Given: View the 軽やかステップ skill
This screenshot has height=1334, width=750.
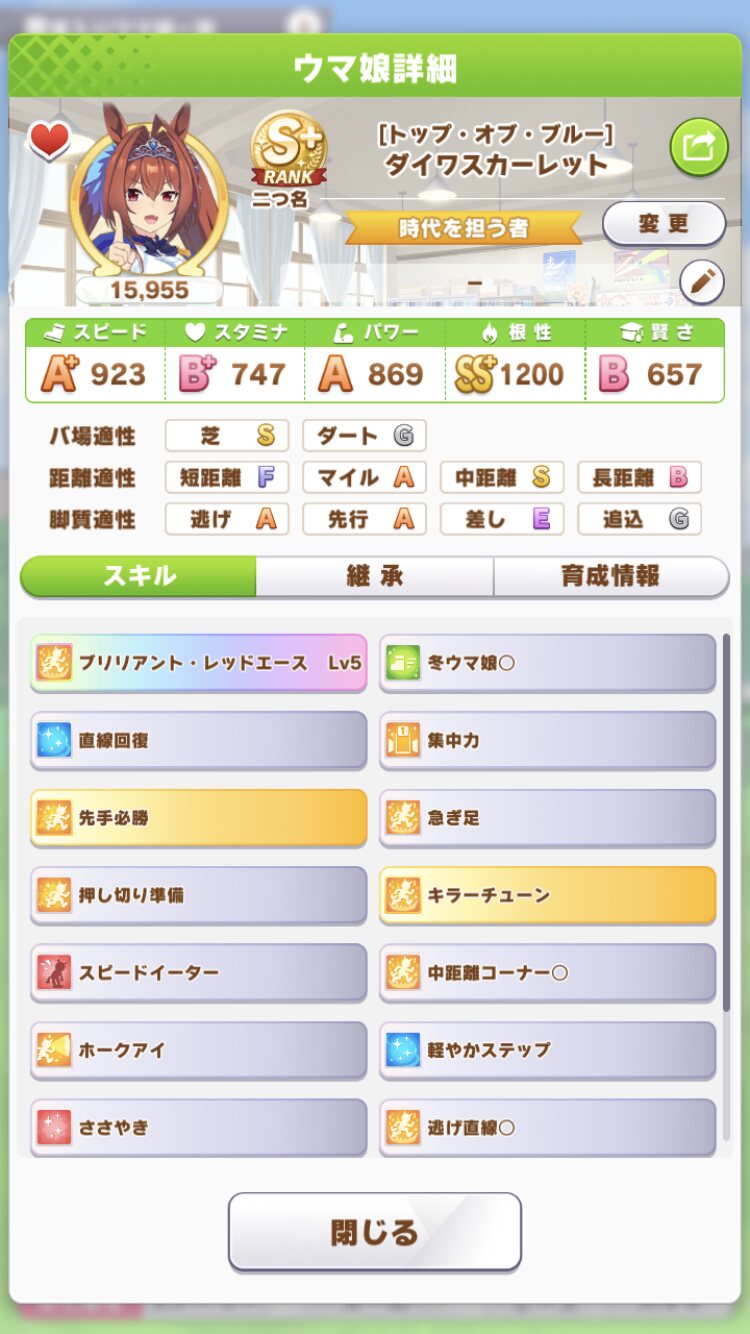Looking at the screenshot, I should pyautogui.click(x=547, y=1050).
